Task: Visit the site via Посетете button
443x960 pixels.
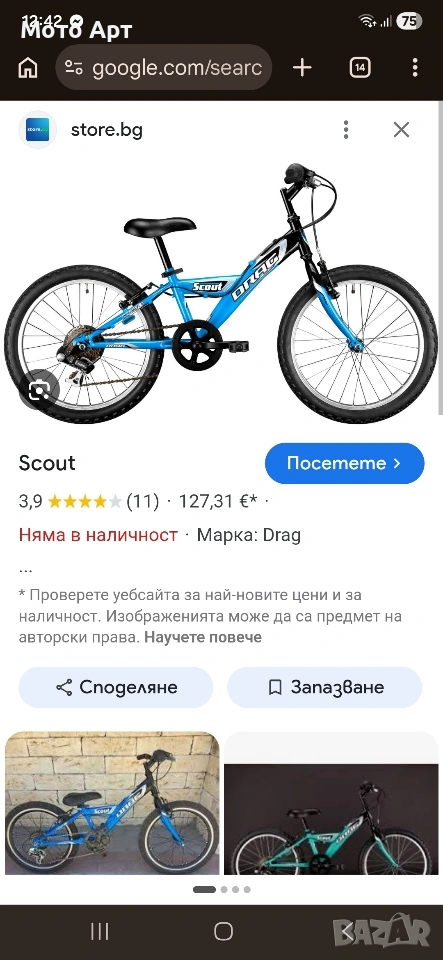Action: (x=344, y=463)
